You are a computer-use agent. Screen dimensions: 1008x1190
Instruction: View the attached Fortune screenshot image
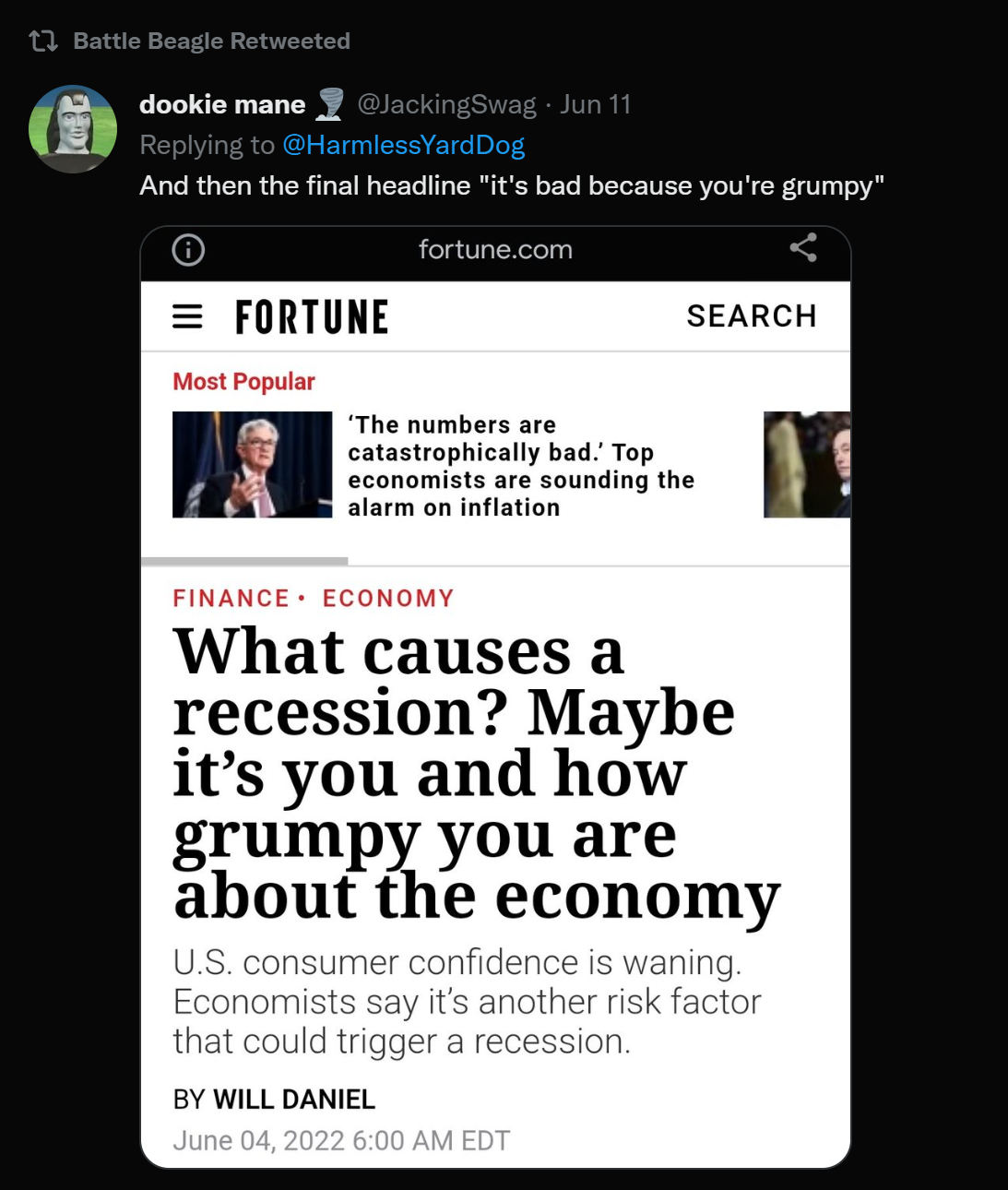495,696
